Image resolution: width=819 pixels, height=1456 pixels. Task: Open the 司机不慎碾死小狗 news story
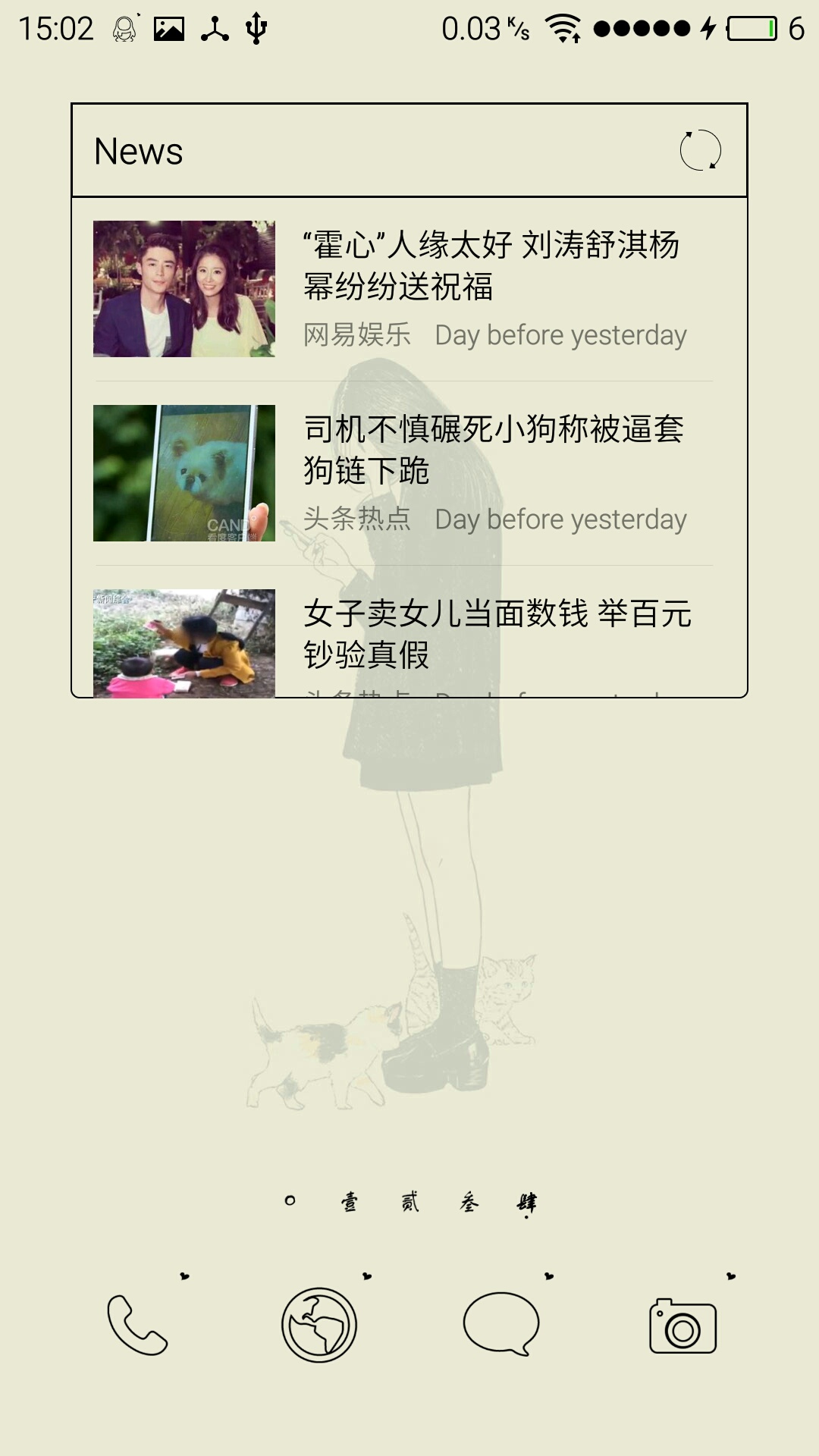409,473
